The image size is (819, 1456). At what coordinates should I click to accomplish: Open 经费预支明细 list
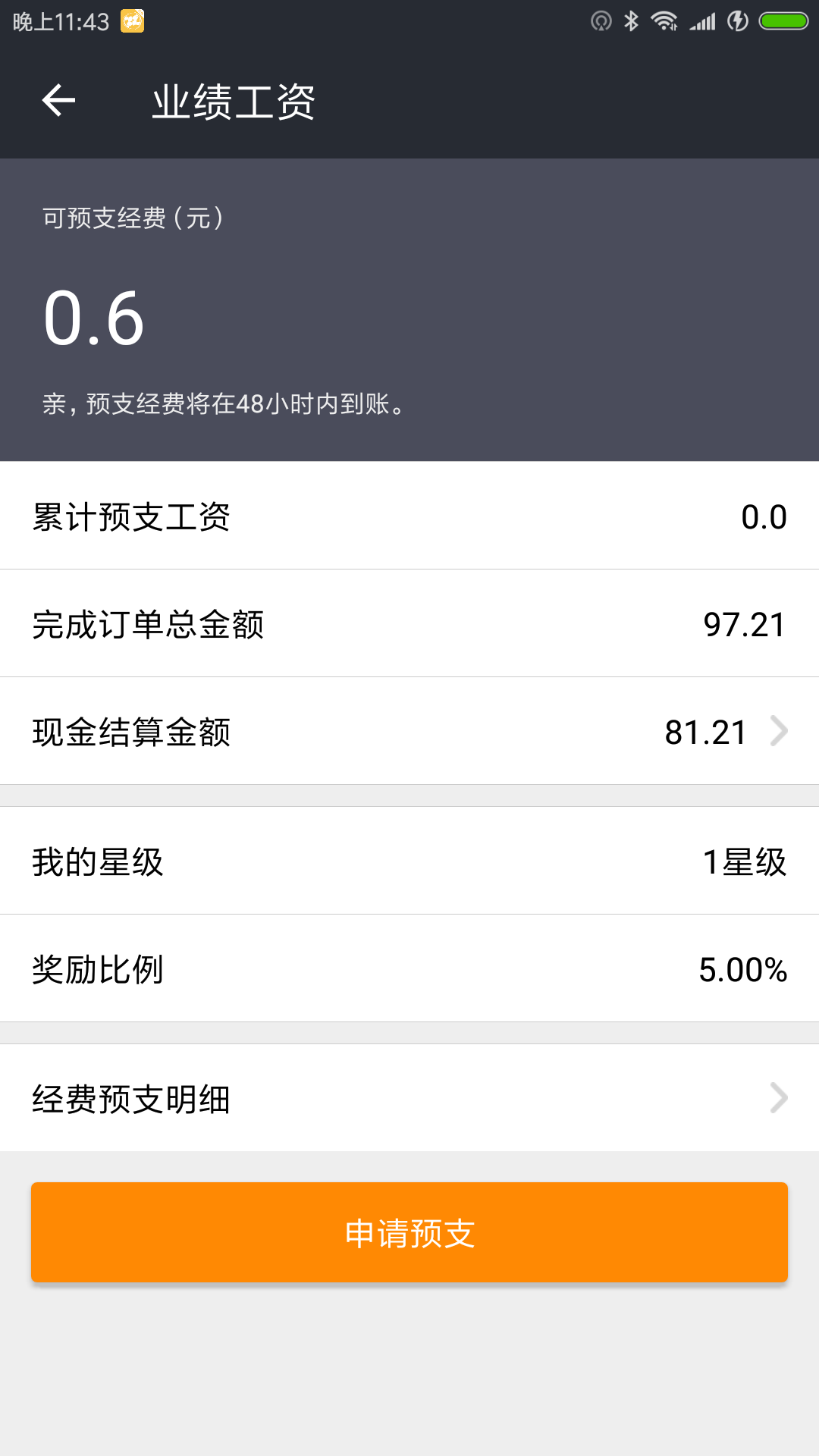pos(409,1098)
